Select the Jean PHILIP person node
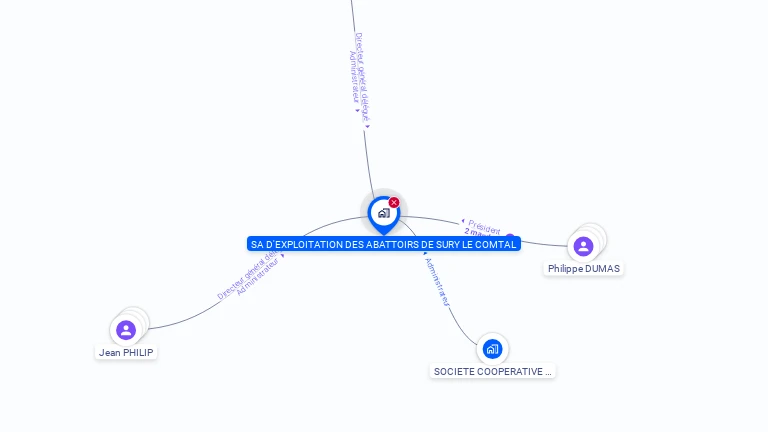The width and height of the screenshot is (768, 432). click(x=126, y=330)
